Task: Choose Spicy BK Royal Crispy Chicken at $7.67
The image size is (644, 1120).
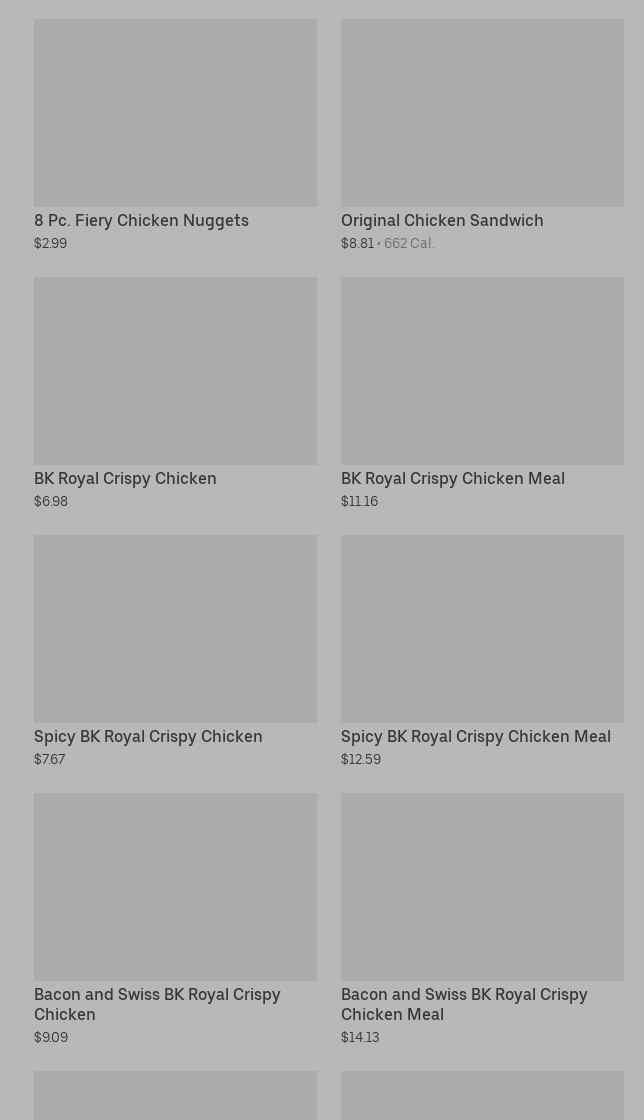Action: (175, 650)
